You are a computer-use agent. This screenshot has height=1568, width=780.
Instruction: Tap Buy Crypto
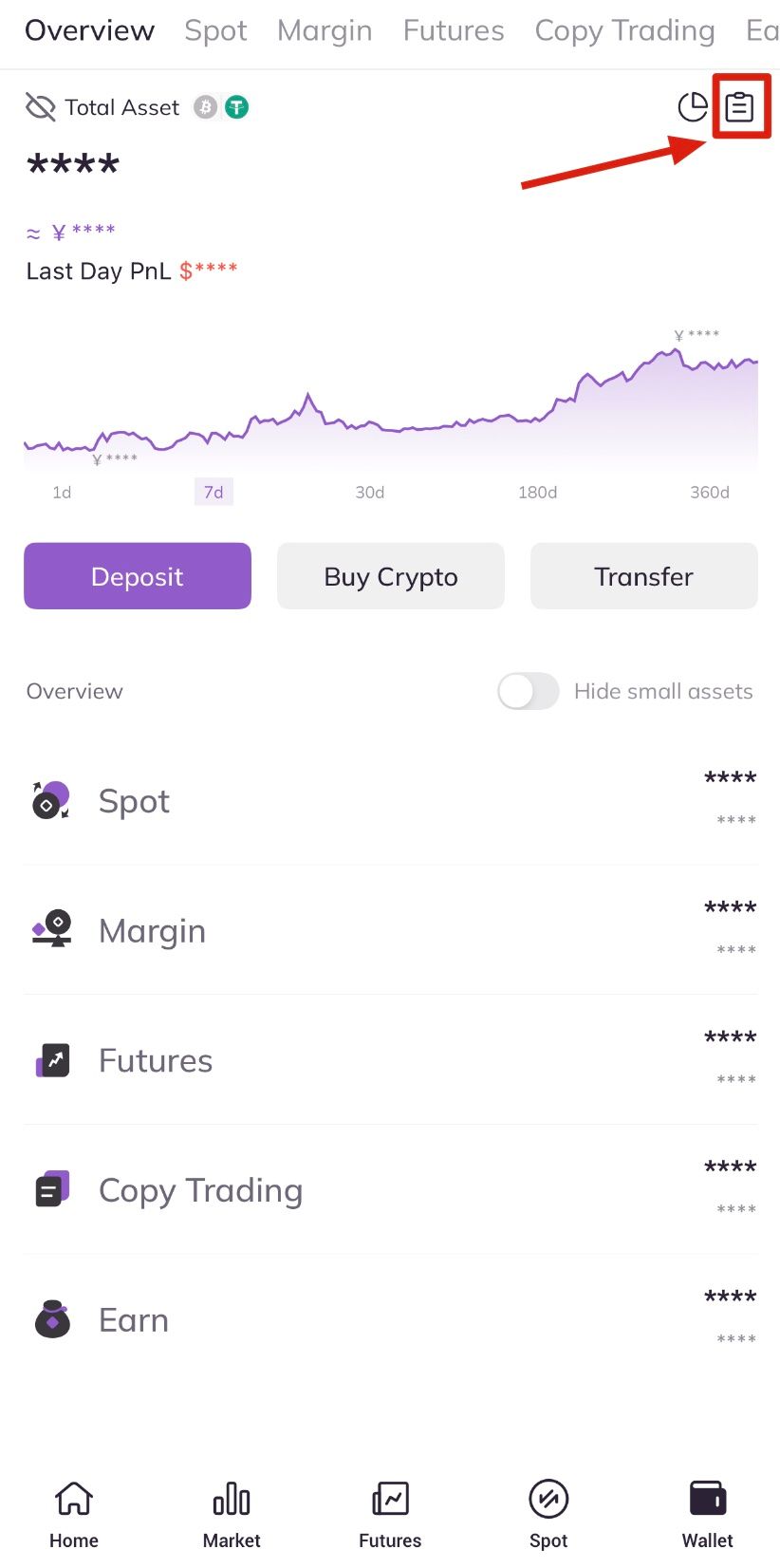(391, 576)
